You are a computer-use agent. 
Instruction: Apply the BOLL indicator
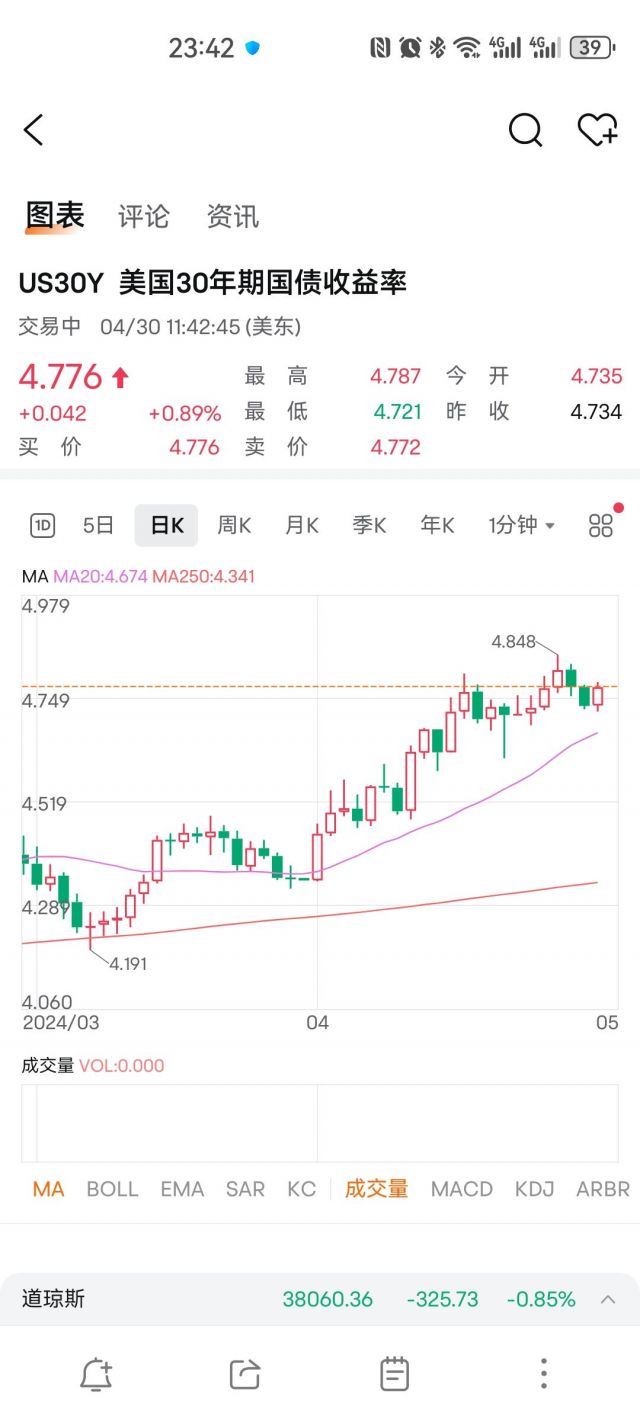click(x=112, y=1189)
